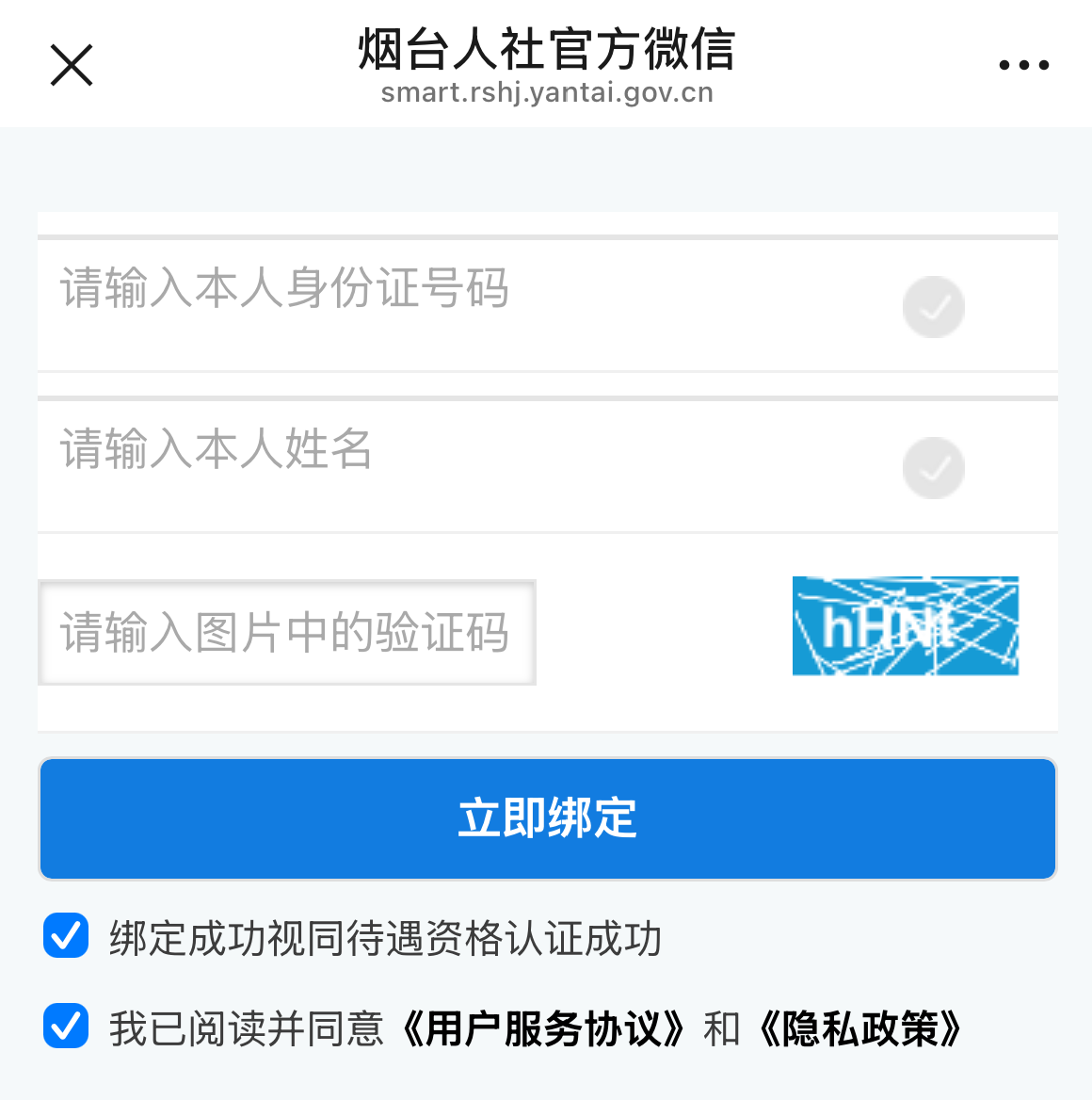Tap the captcha code input box
1092x1100 pixels.
pos(287,632)
